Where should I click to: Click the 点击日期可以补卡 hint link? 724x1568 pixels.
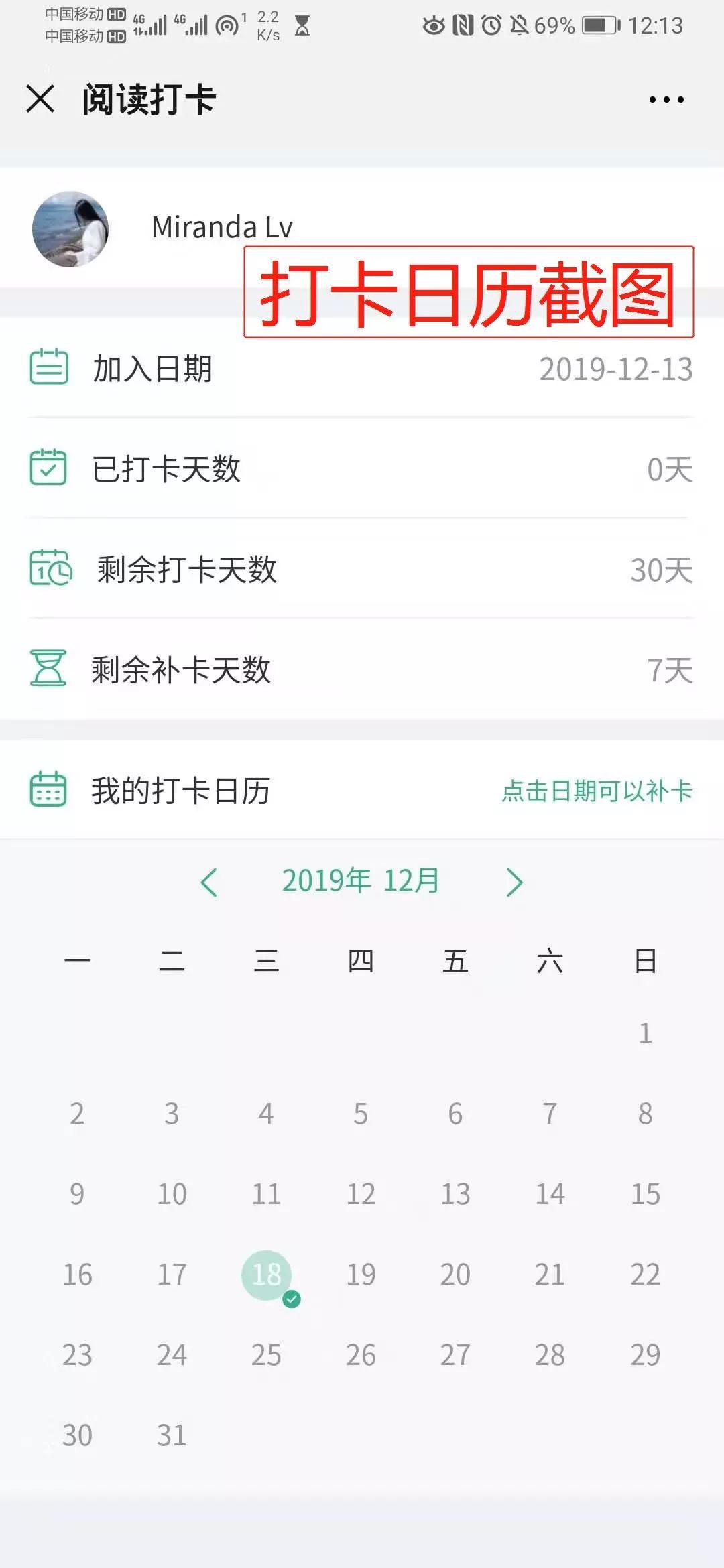595,791
